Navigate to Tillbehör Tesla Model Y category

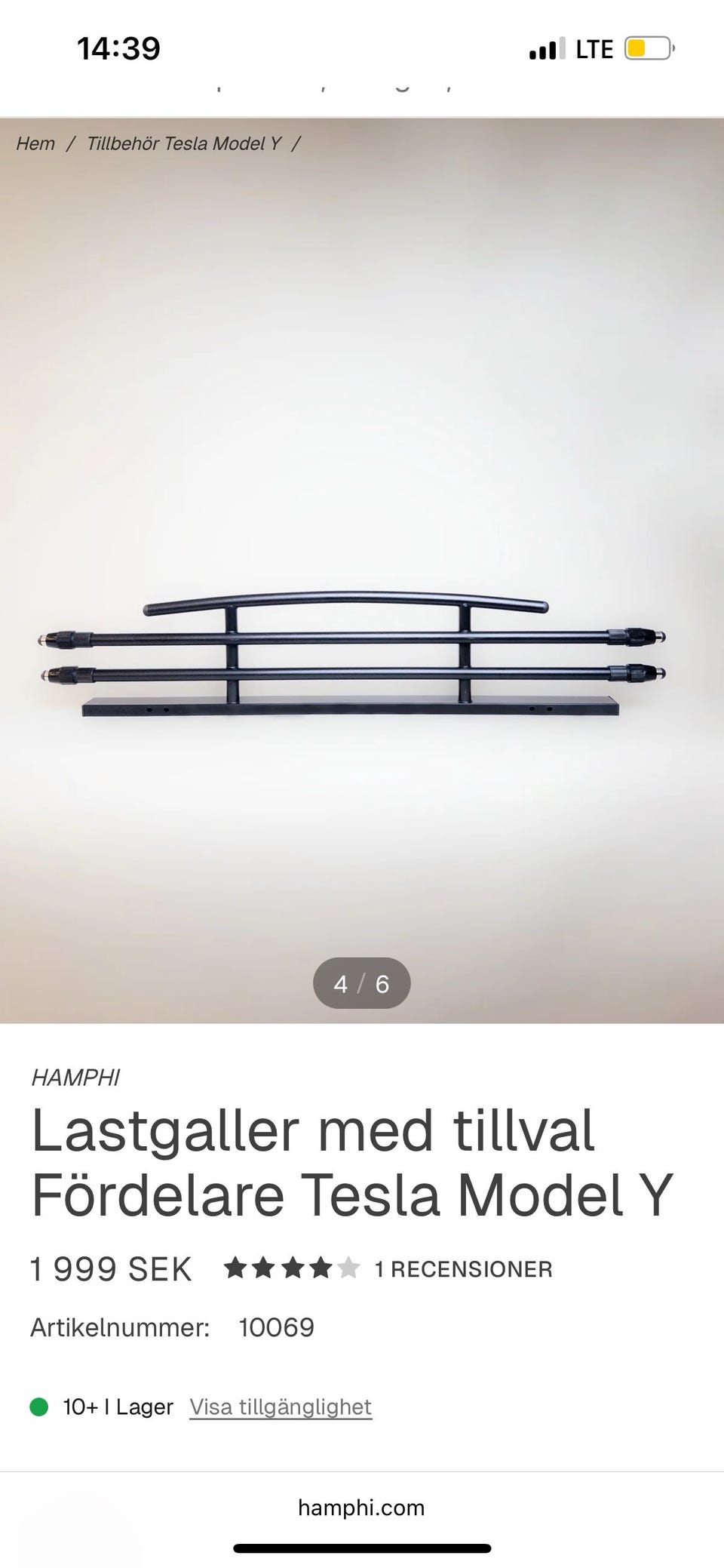(x=185, y=143)
